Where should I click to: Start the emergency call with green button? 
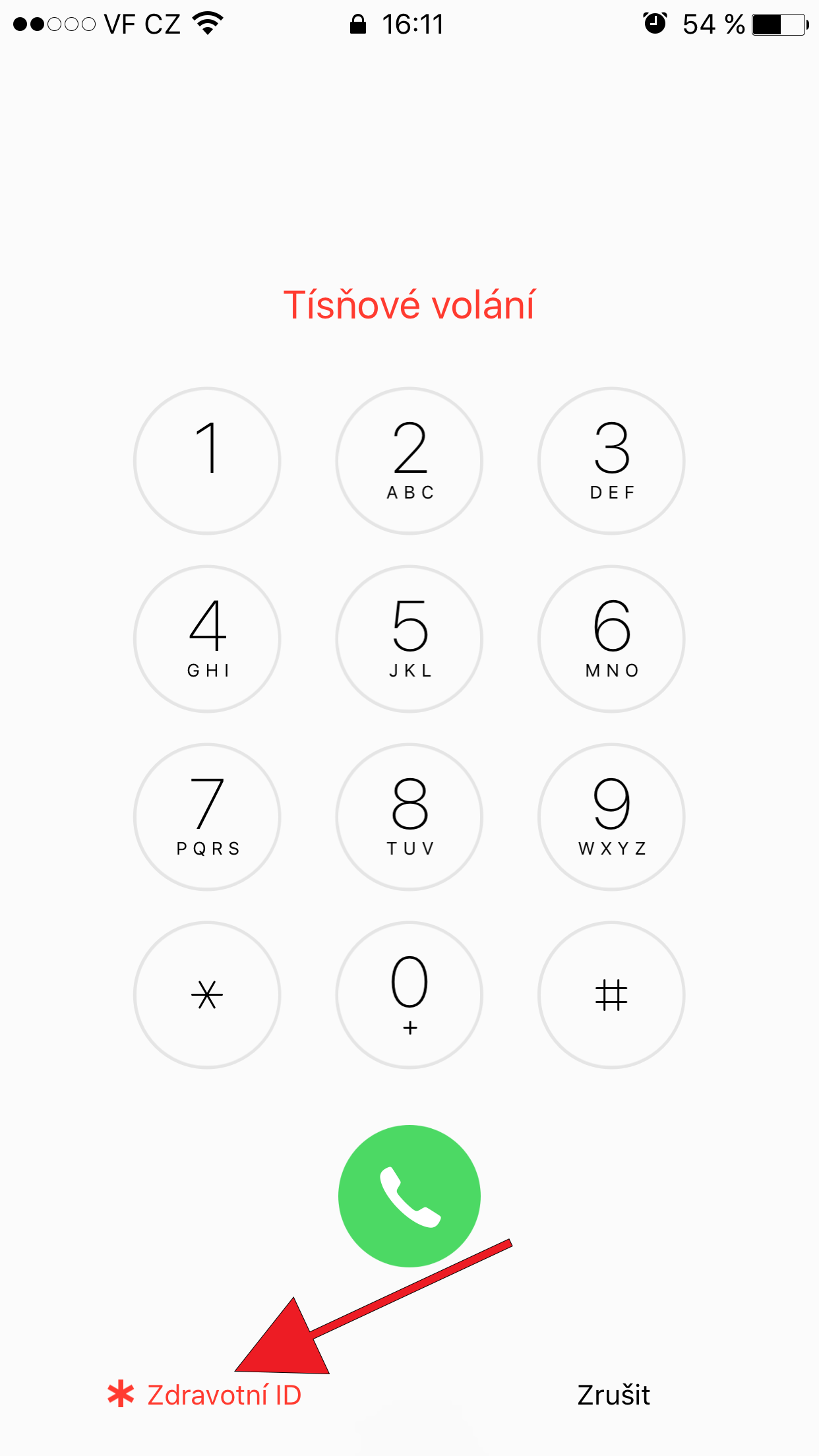409,1196
